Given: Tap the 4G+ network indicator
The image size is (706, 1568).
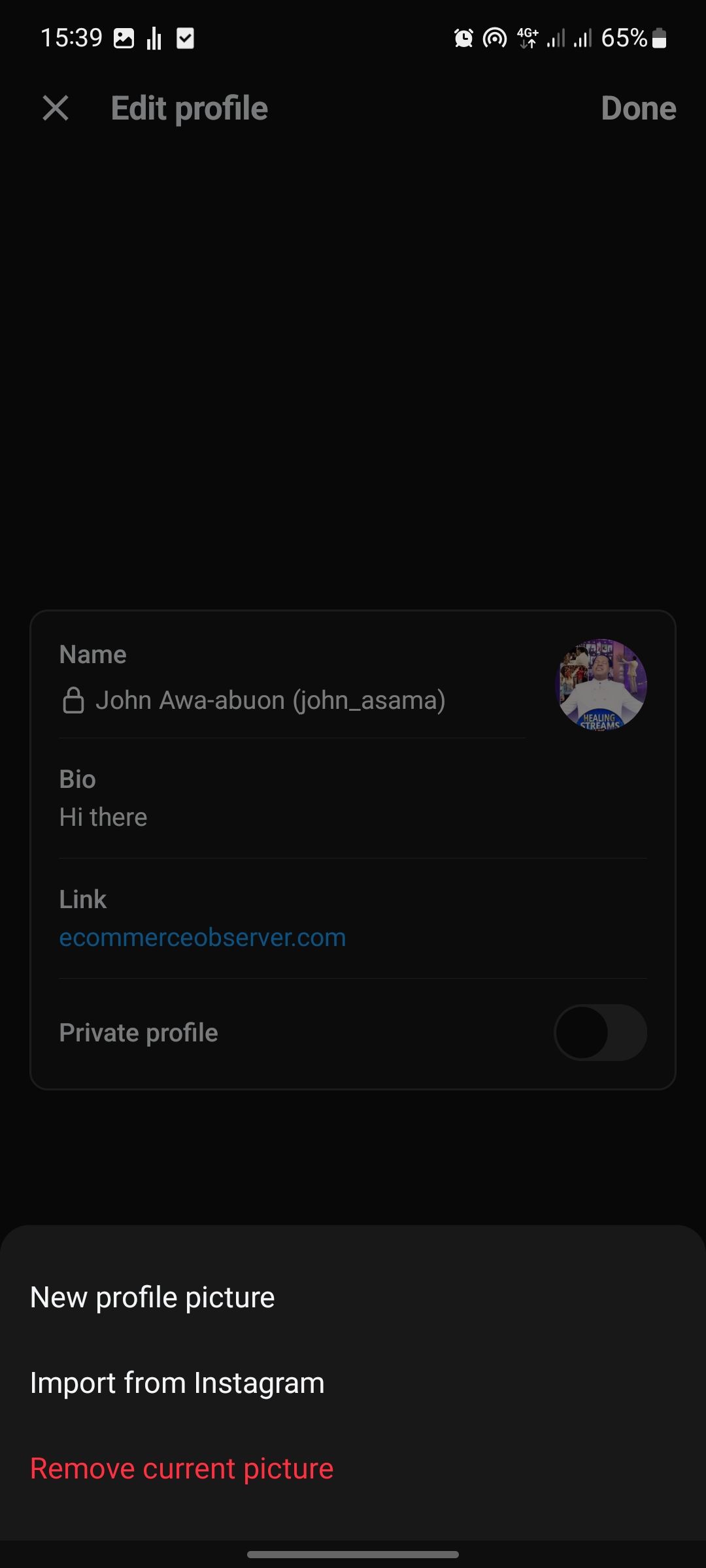Looking at the screenshot, I should pyautogui.click(x=527, y=38).
